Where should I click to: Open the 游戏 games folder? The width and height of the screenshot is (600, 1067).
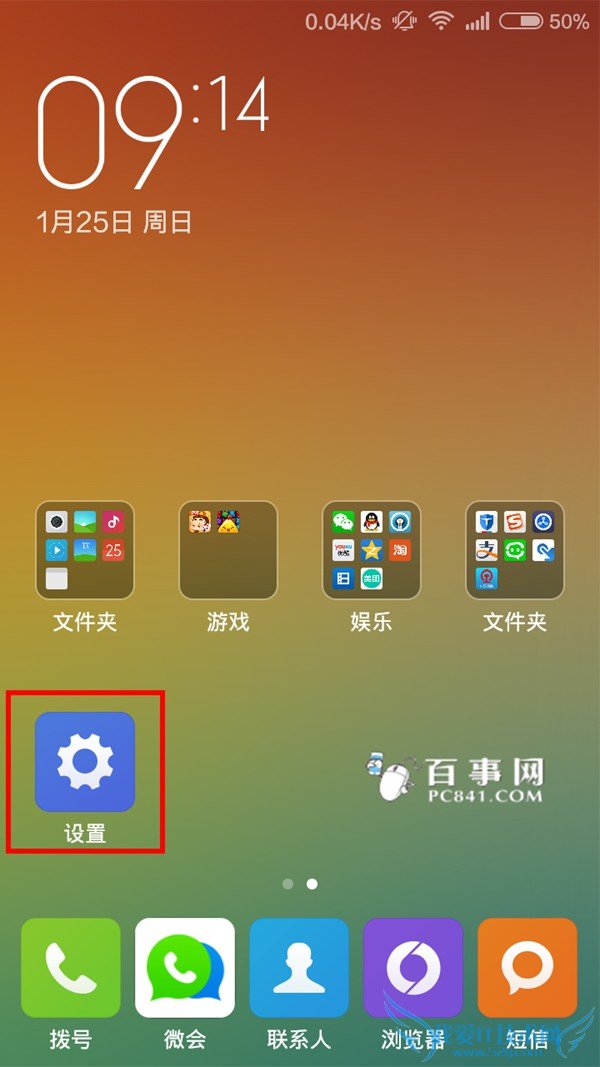(x=228, y=550)
